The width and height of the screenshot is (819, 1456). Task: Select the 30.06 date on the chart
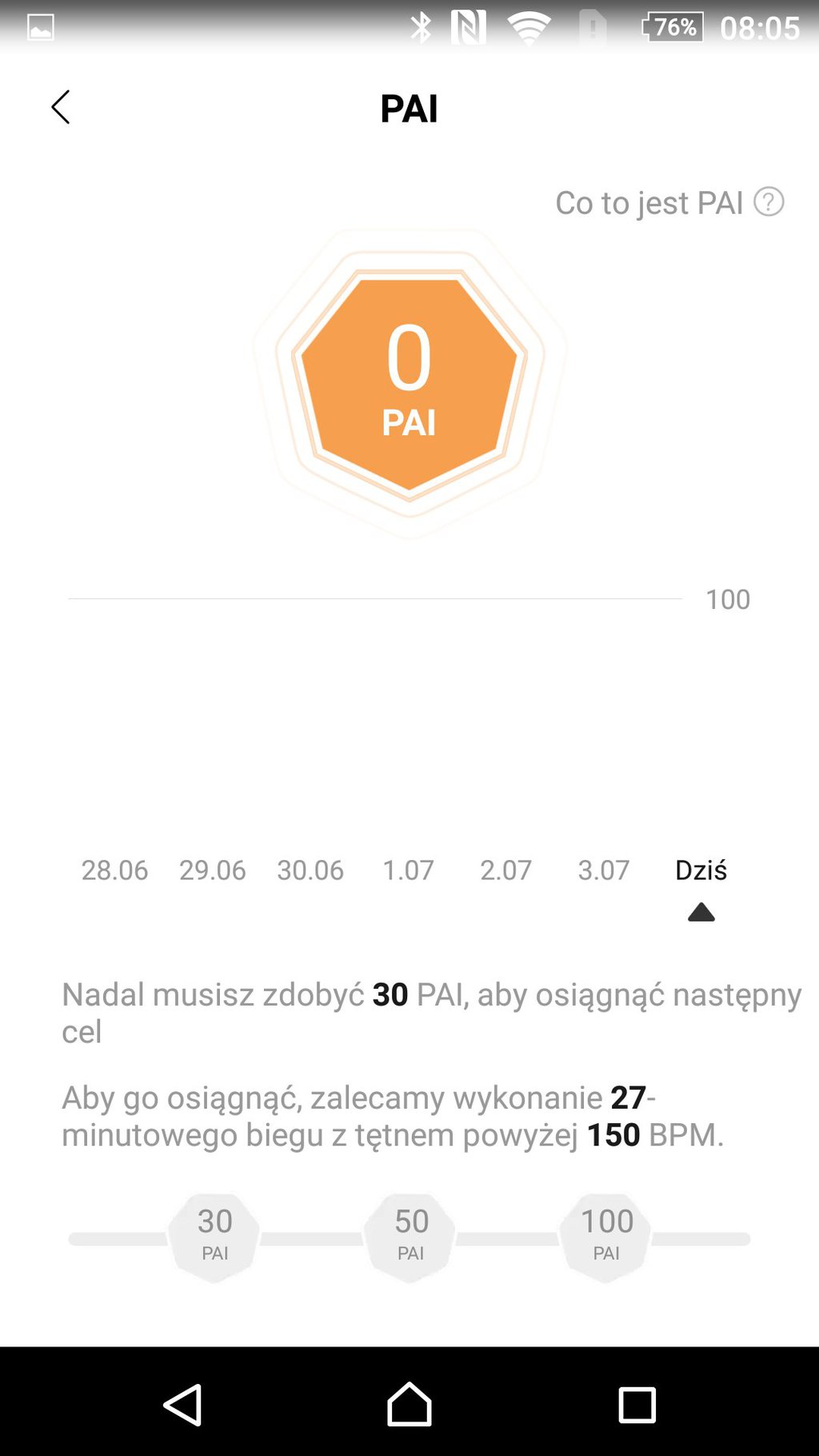[310, 870]
